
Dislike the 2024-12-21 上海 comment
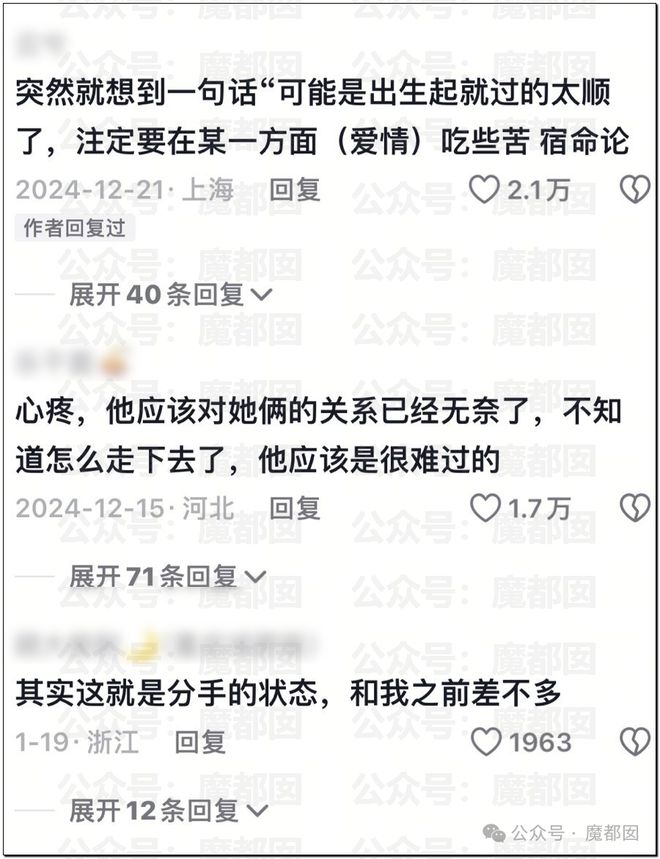(x=635, y=189)
